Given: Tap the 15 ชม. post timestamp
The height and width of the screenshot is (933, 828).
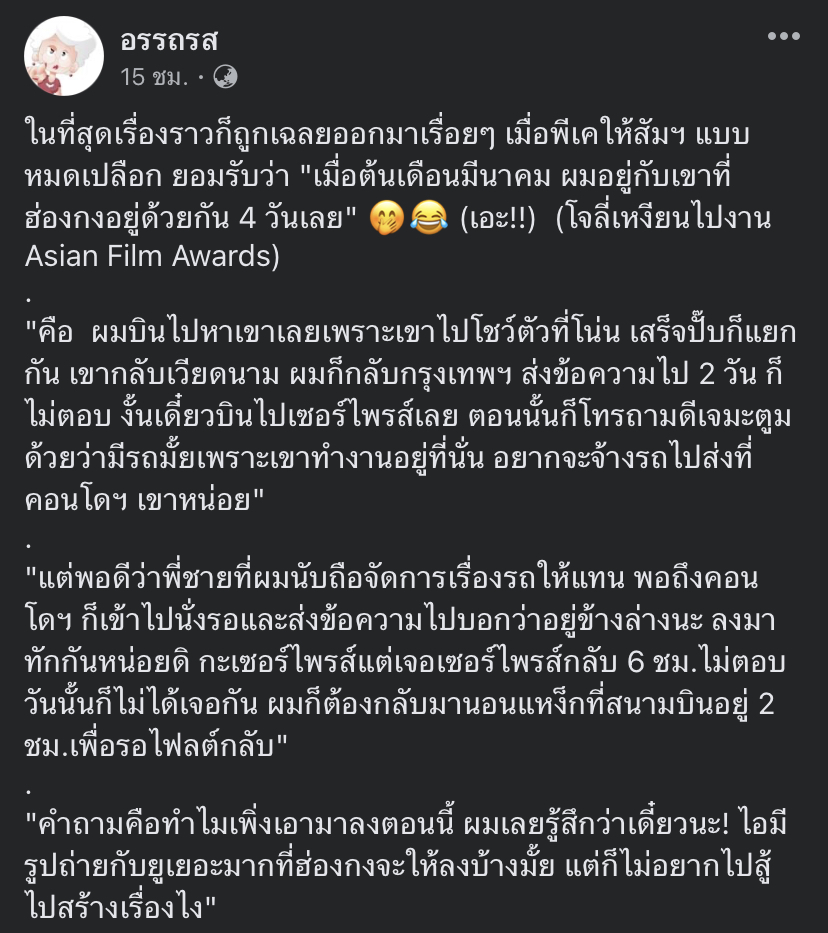Looking at the screenshot, I should pyautogui.click(x=153, y=77).
